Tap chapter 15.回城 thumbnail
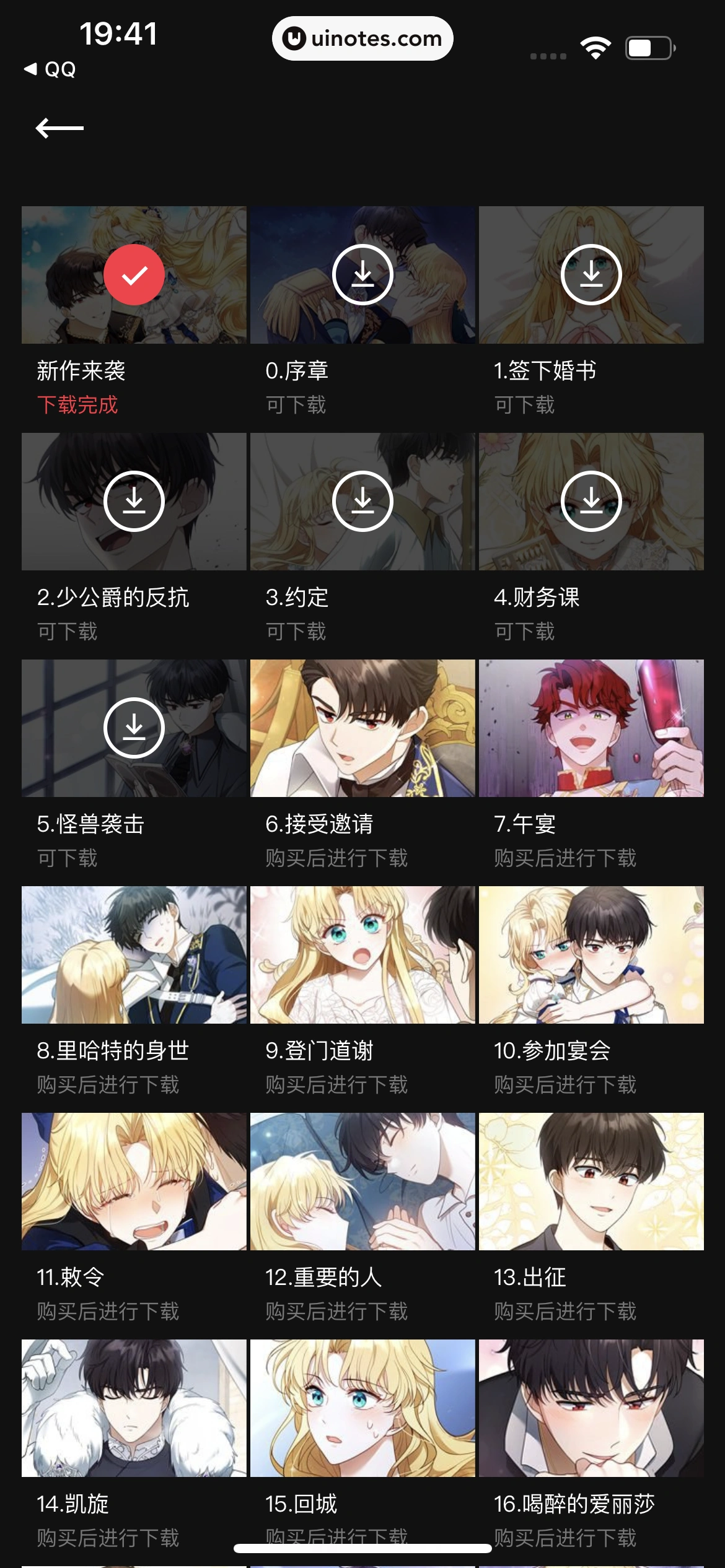Screen dimensions: 725x1568 362,1408
